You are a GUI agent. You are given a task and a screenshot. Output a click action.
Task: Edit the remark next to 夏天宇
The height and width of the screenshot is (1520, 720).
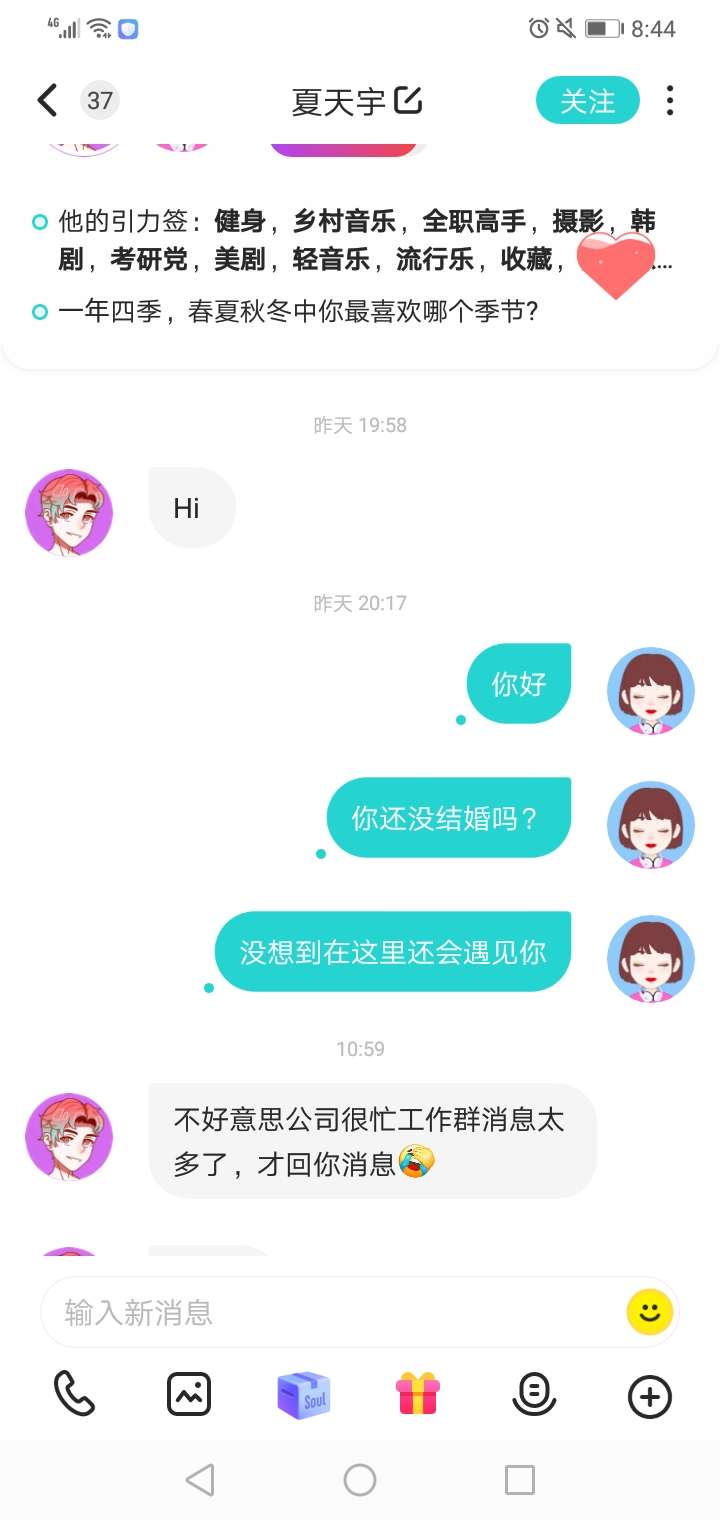point(408,101)
